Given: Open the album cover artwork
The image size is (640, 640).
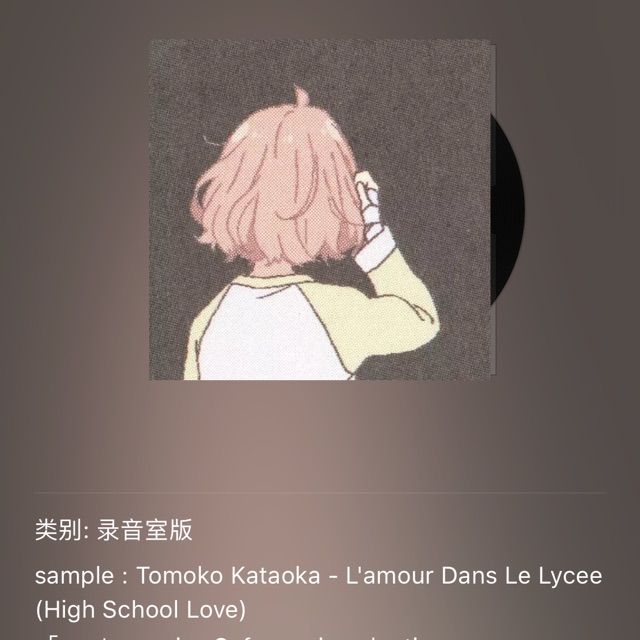Looking at the screenshot, I should (320, 210).
